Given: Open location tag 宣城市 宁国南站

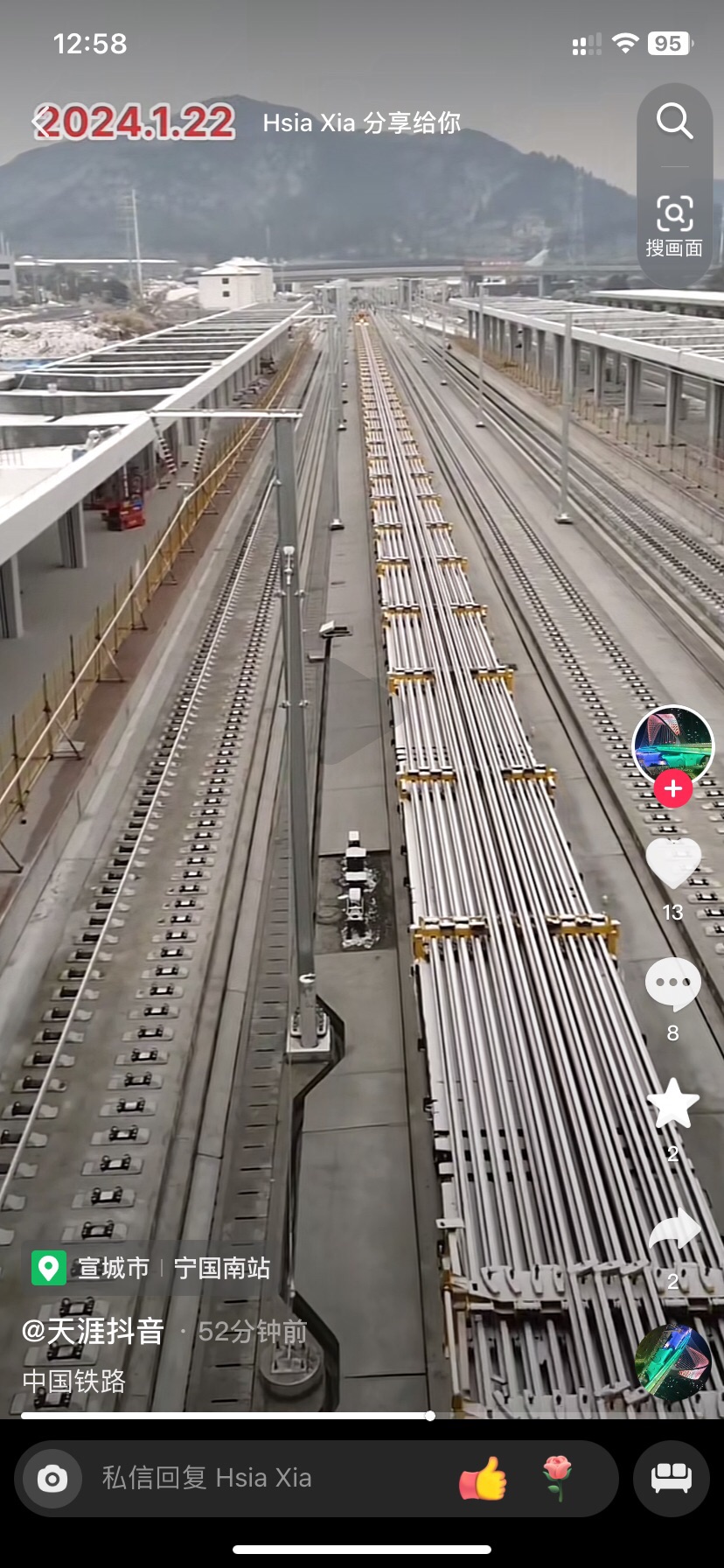Looking at the screenshot, I should (x=150, y=1268).
